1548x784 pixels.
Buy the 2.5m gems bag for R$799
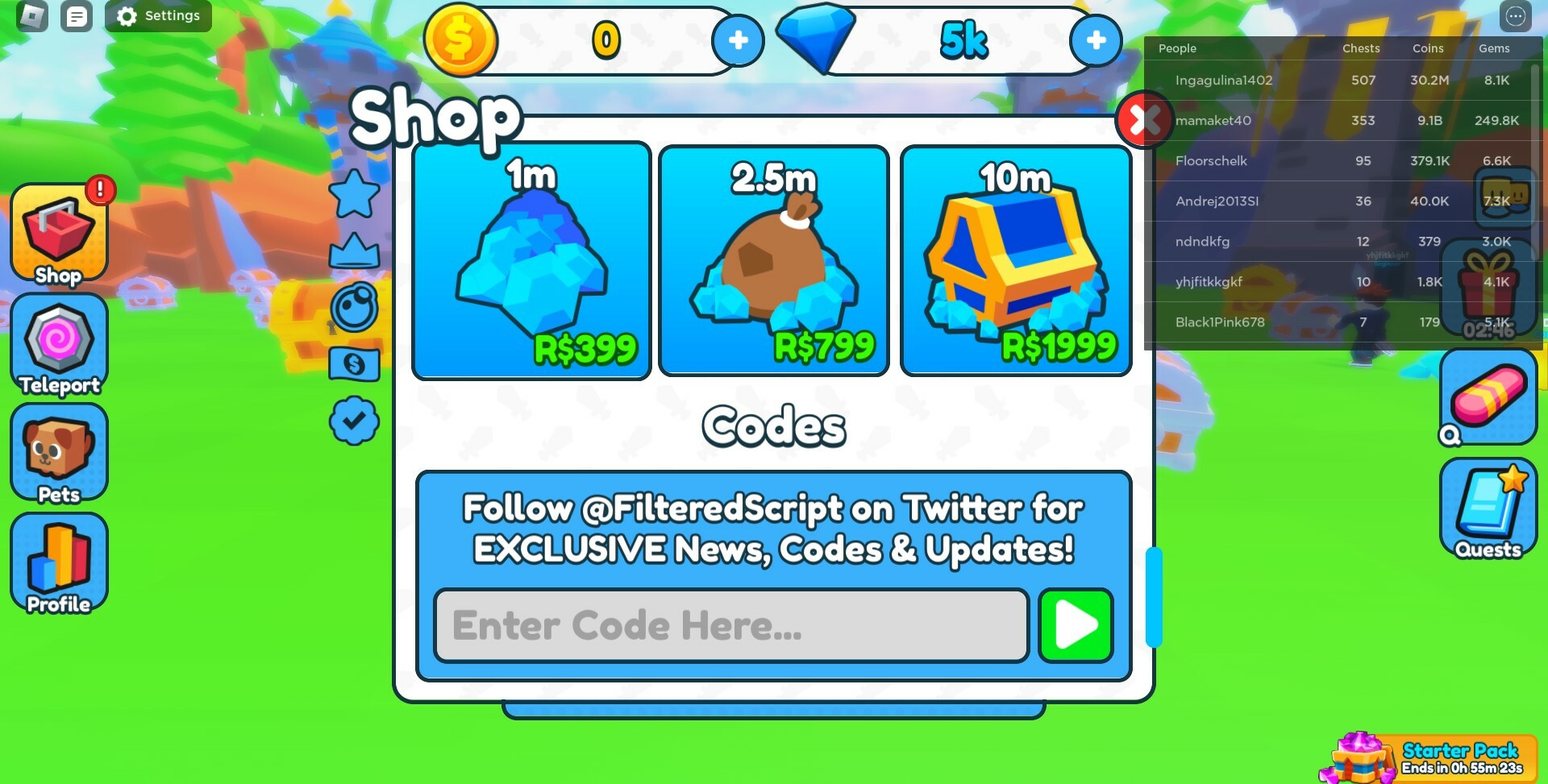(773, 260)
